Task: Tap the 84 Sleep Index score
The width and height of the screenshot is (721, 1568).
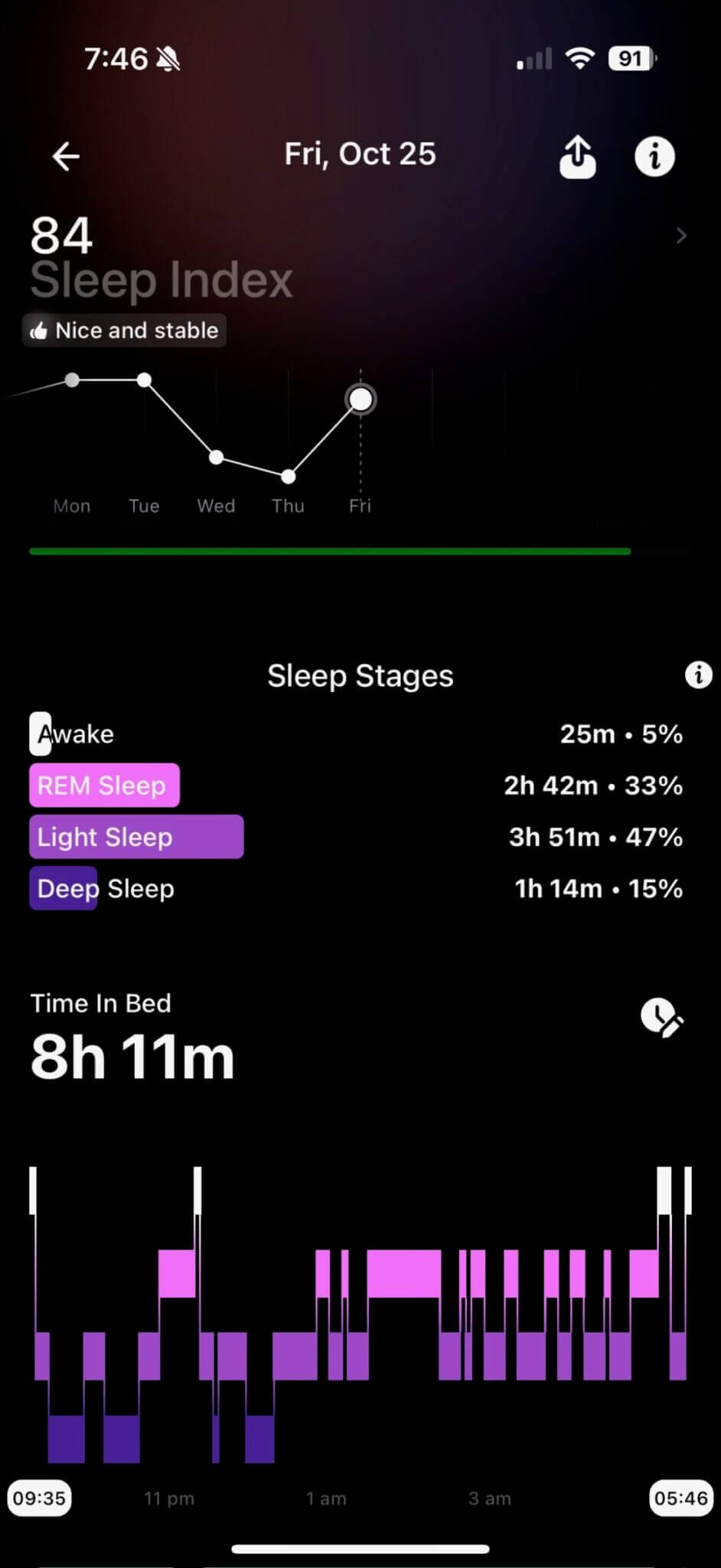Action: click(x=61, y=235)
